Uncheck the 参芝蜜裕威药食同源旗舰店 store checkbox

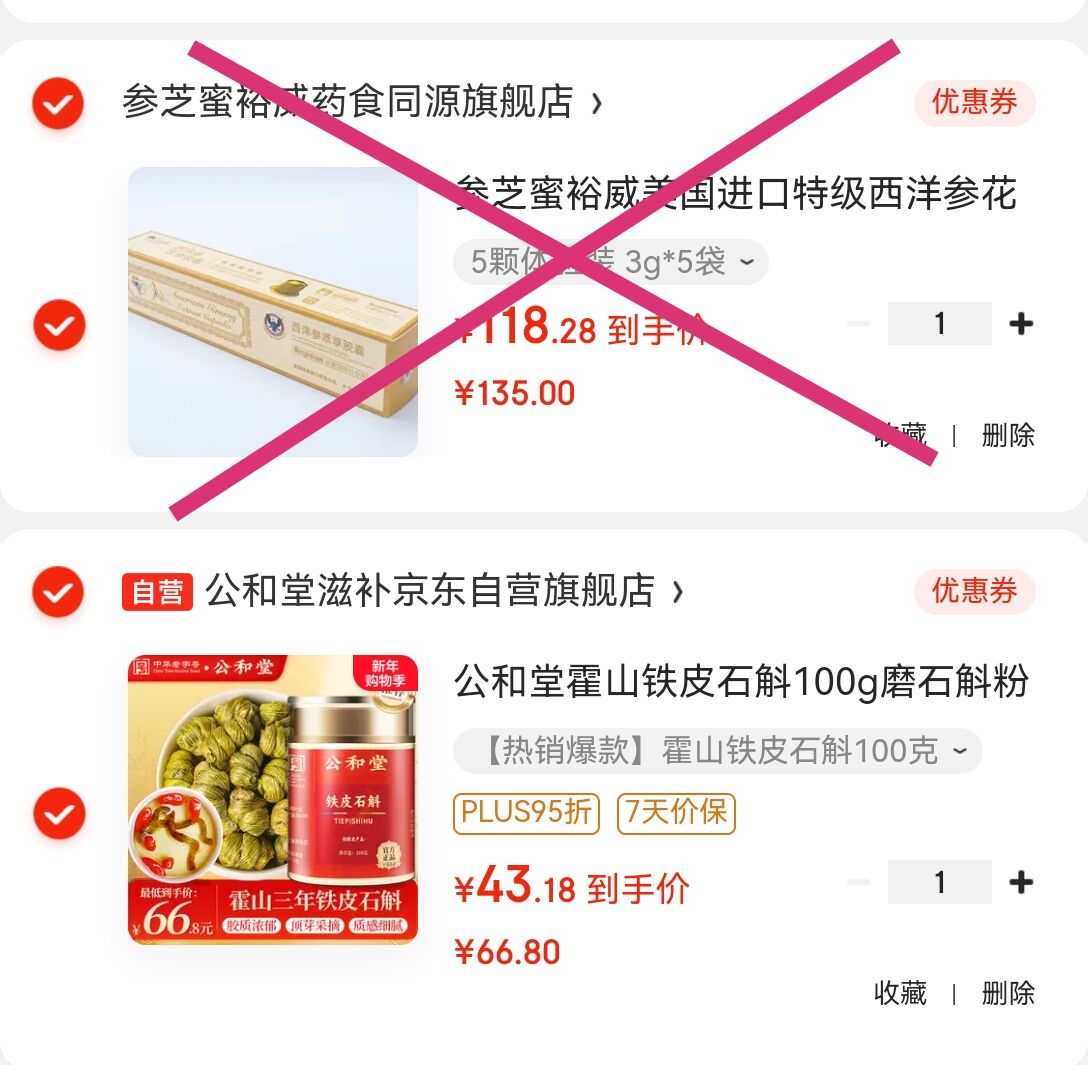click(57, 103)
